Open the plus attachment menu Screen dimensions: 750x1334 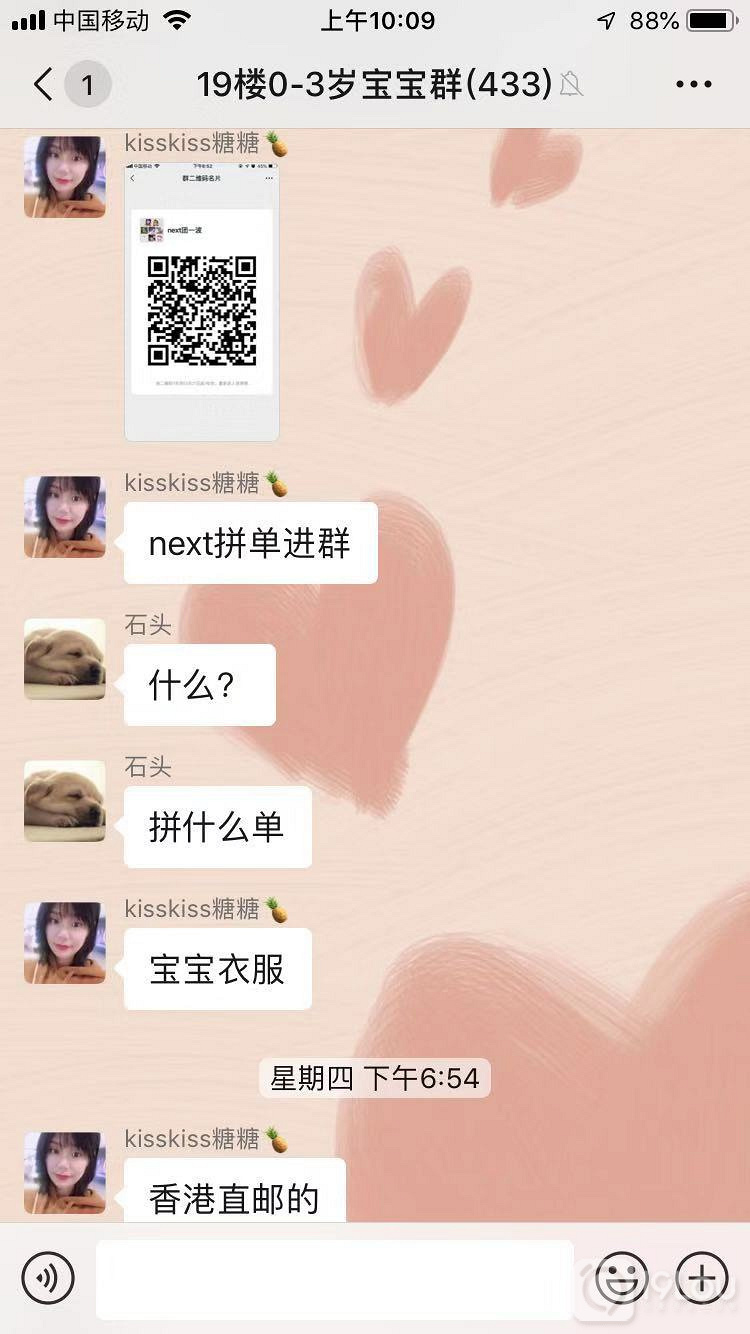[702, 1277]
